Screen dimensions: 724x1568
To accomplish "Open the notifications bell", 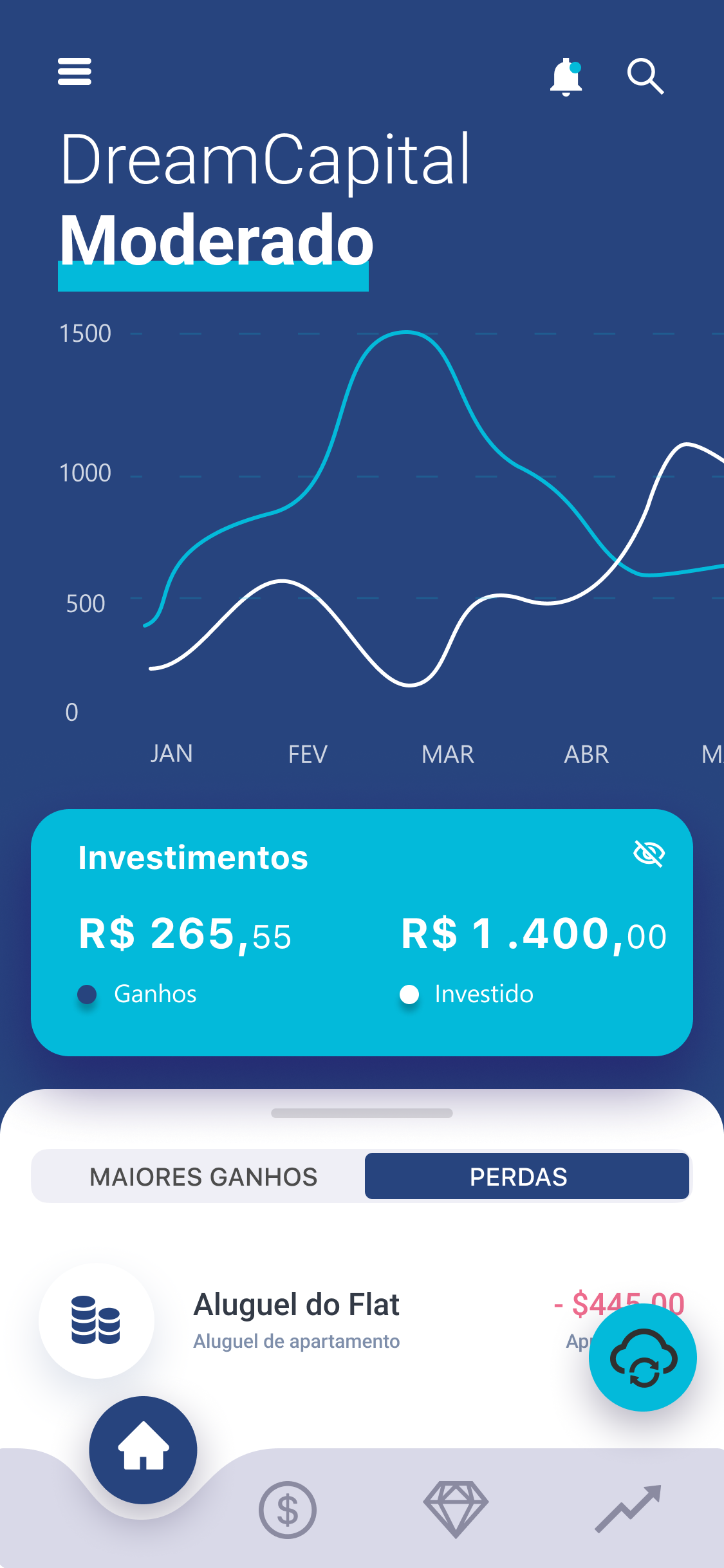I will pyautogui.click(x=566, y=77).
